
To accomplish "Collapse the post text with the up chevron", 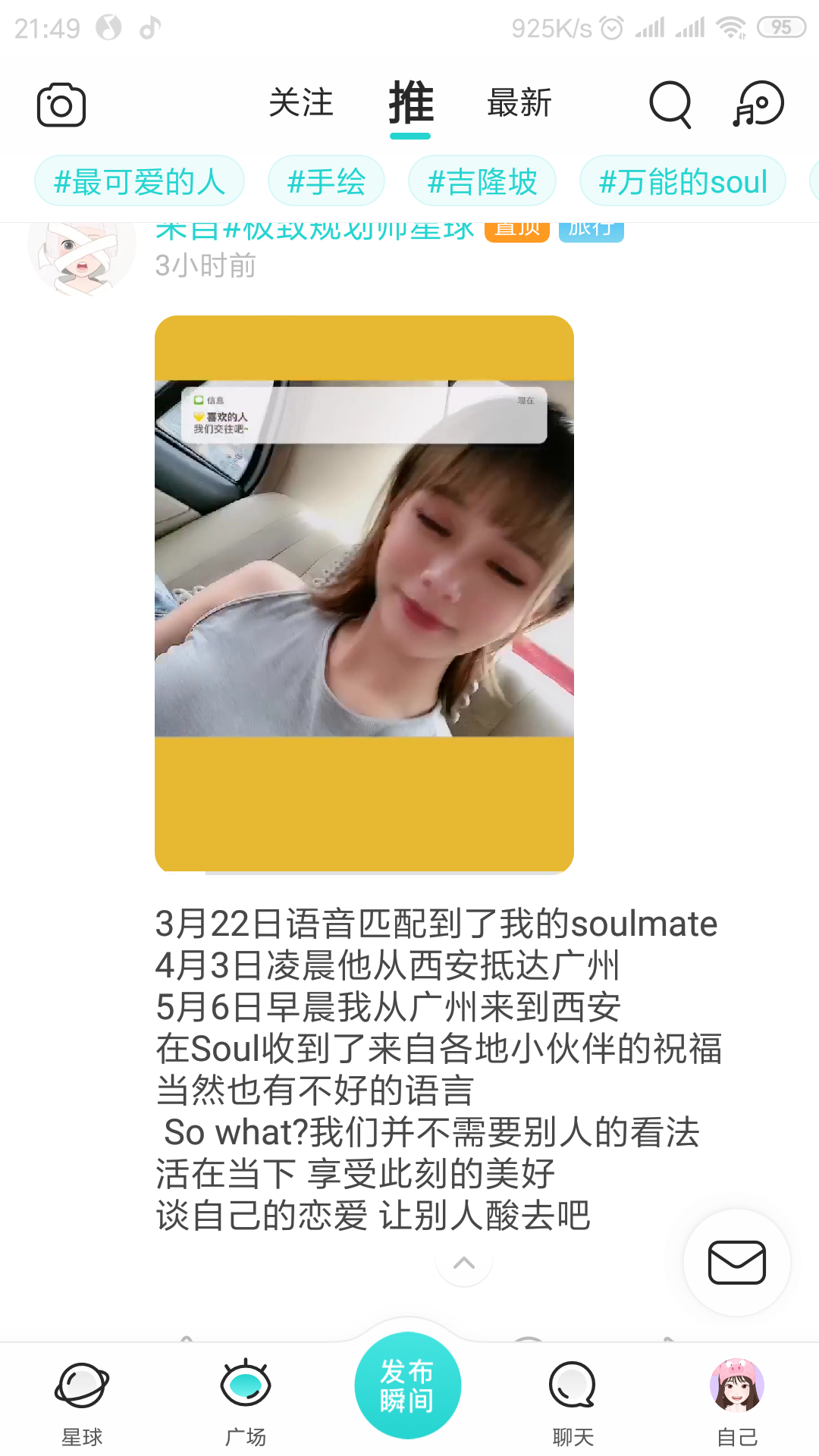I will click(464, 1262).
